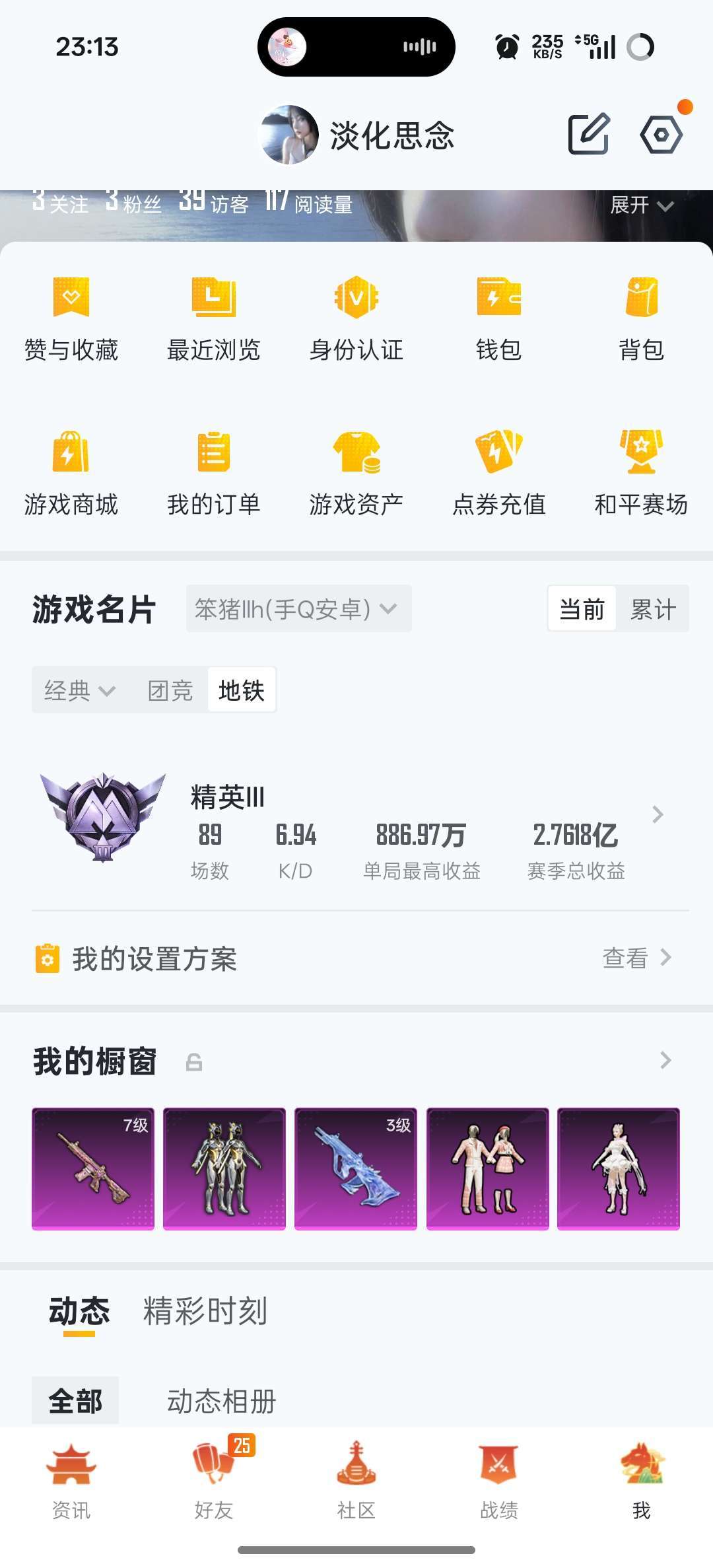Open the compose/edit icon beside settings
This screenshot has width=713, height=1568.
588,135
